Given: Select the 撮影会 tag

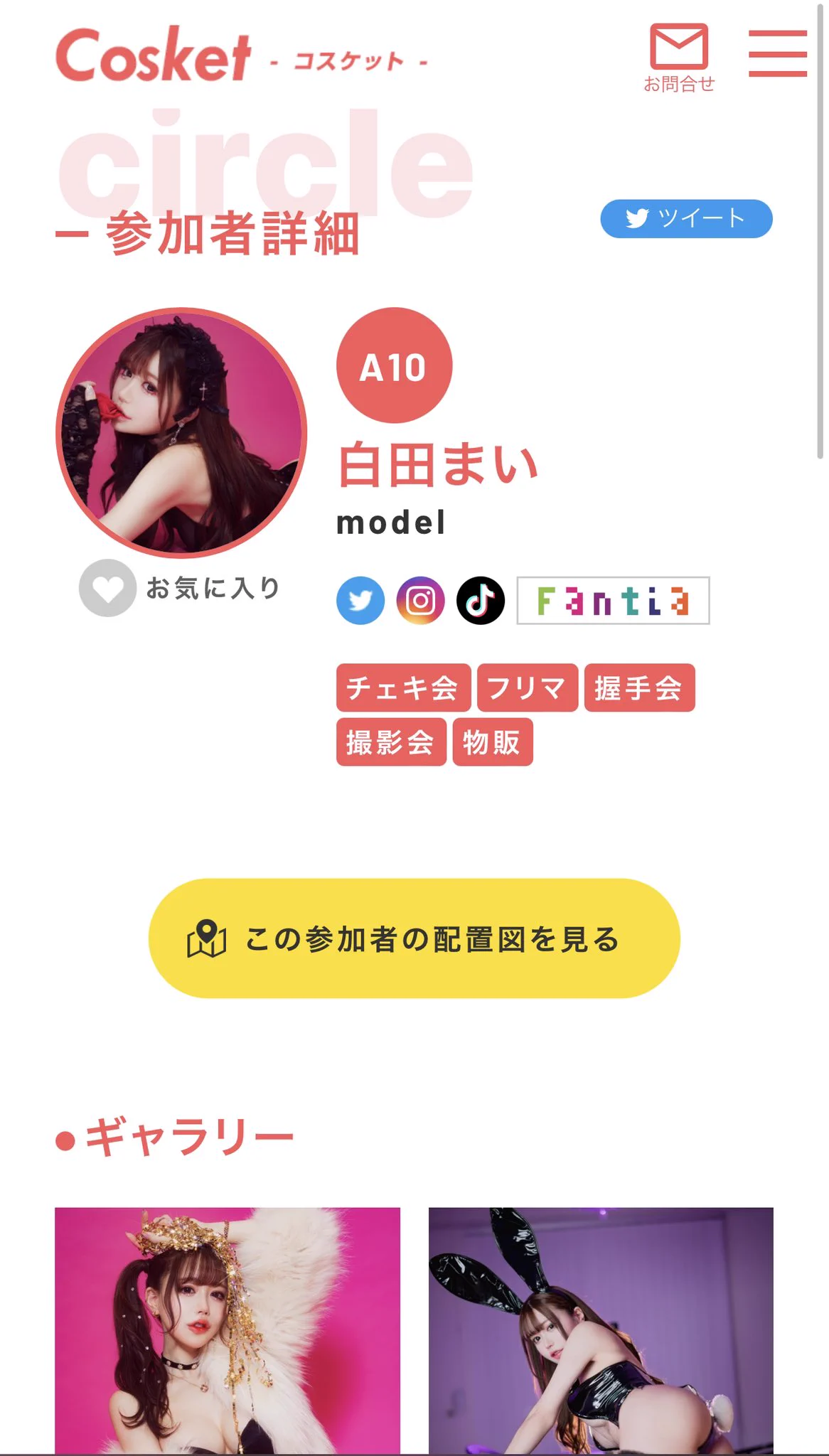Looking at the screenshot, I should pyautogui.click(x=391, y=742).
